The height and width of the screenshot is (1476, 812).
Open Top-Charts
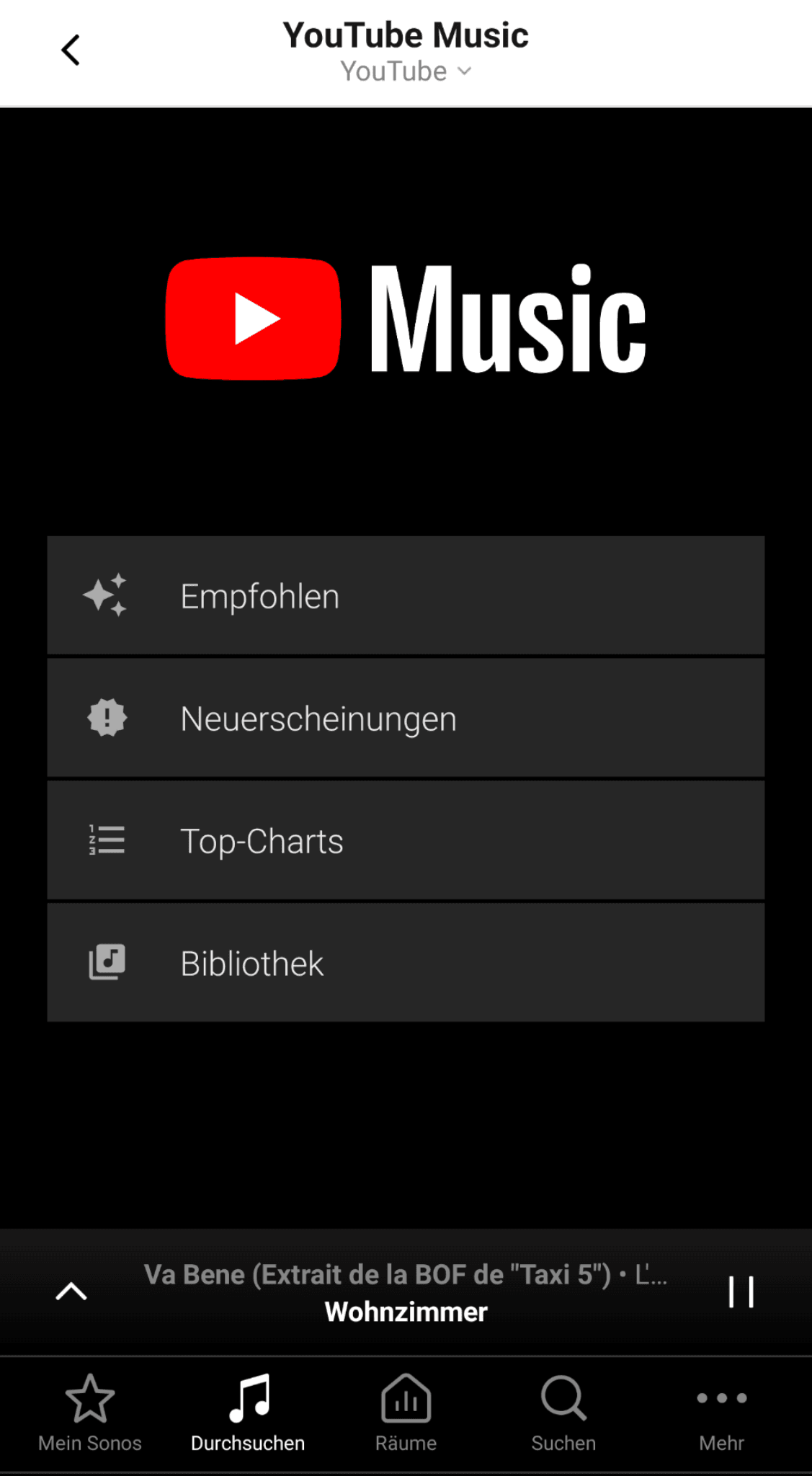[x=406, y=840]
